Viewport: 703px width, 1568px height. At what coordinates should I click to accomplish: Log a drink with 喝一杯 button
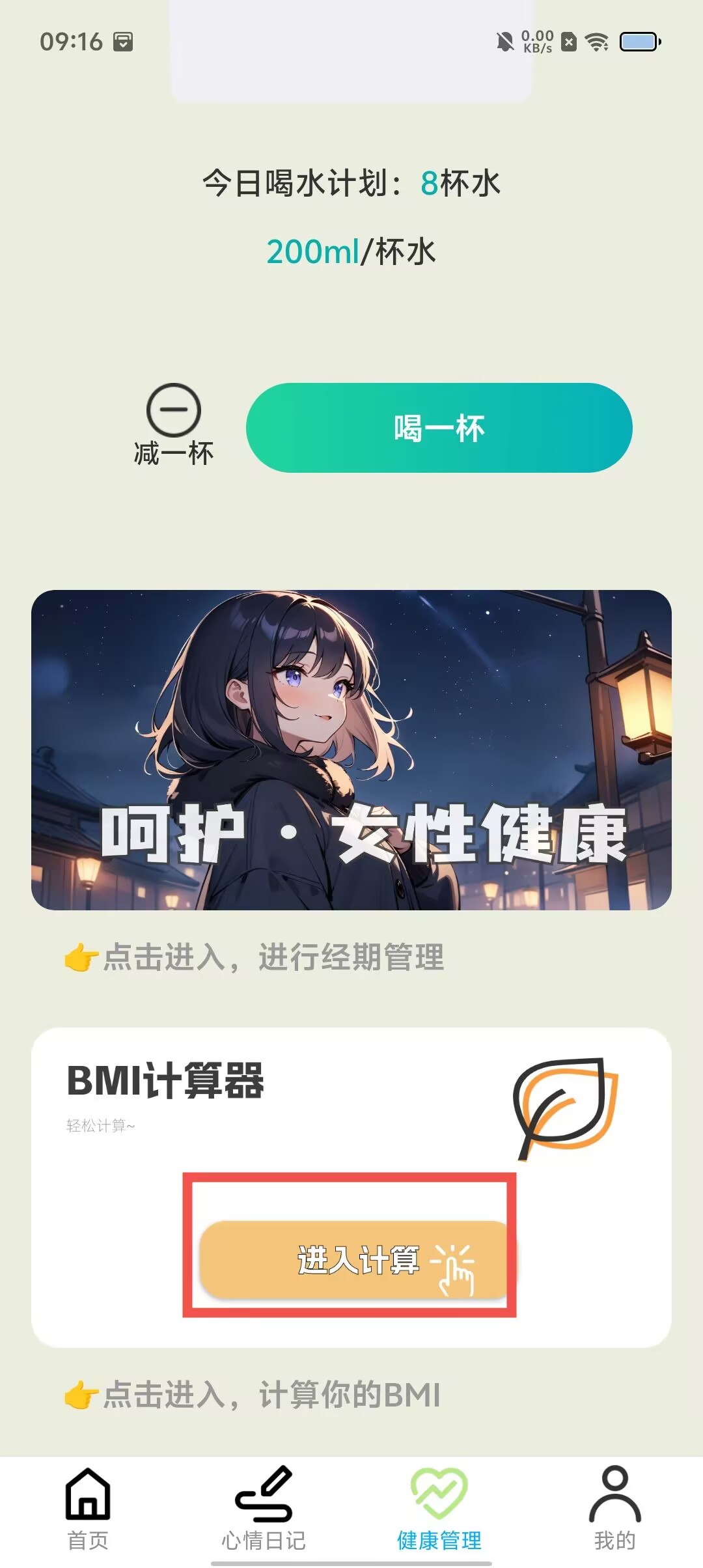coord(439,428)
